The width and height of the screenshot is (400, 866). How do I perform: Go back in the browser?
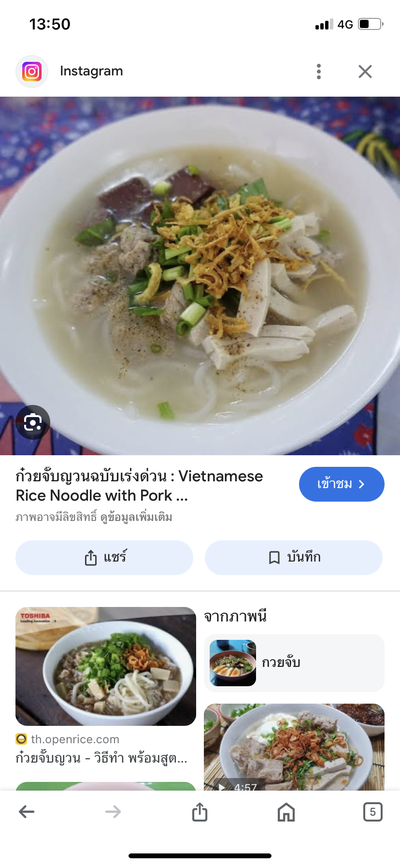(27, 811)
